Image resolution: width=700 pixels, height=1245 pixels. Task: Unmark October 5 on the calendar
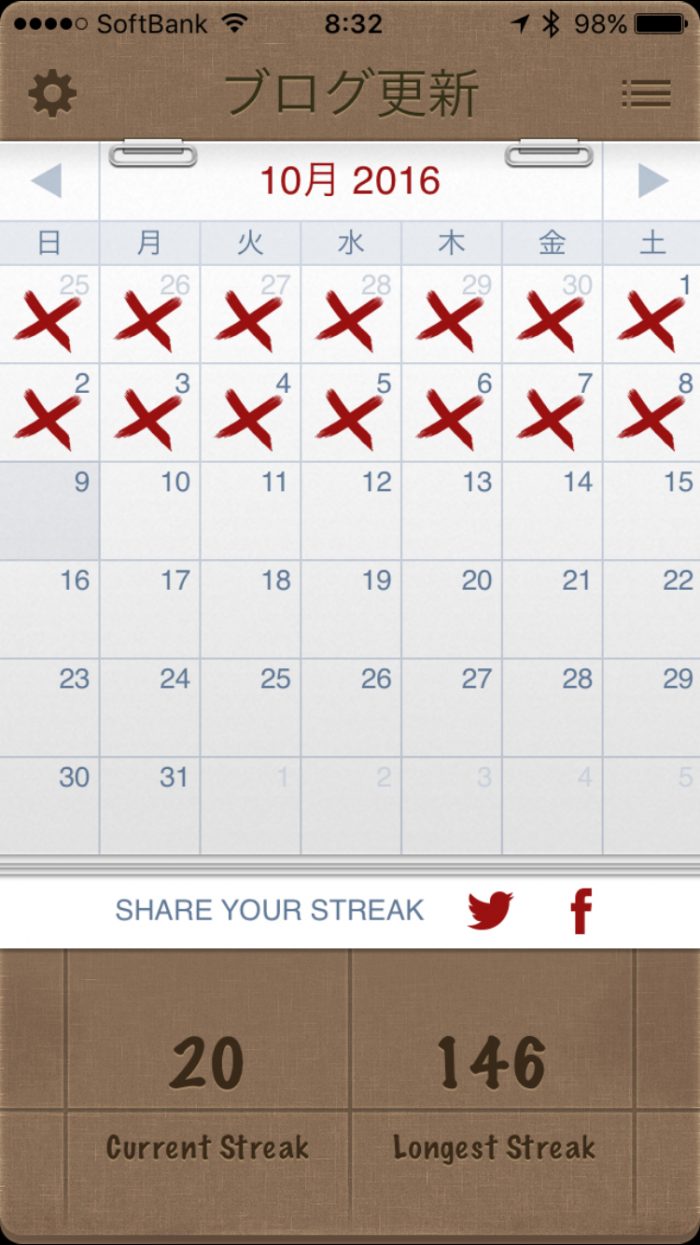pyautogui.click(x=351, y=412)
